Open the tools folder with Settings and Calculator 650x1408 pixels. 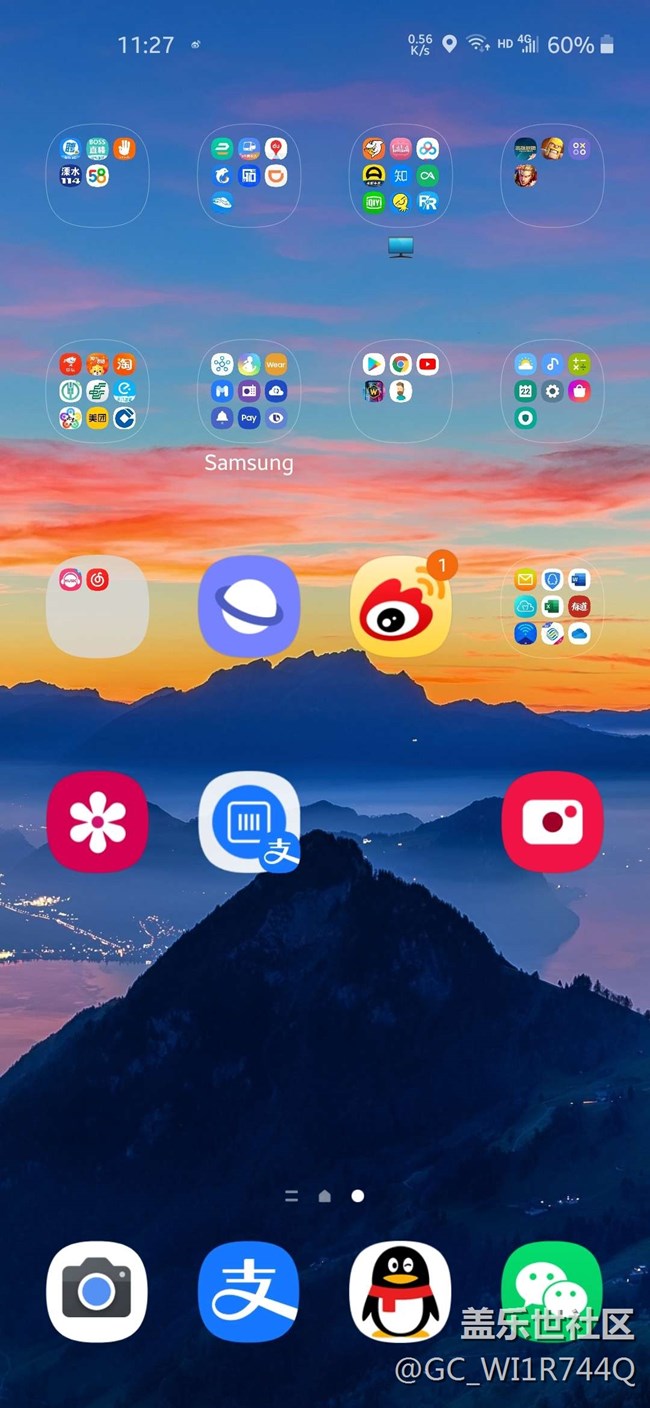(x=552, y=391)
